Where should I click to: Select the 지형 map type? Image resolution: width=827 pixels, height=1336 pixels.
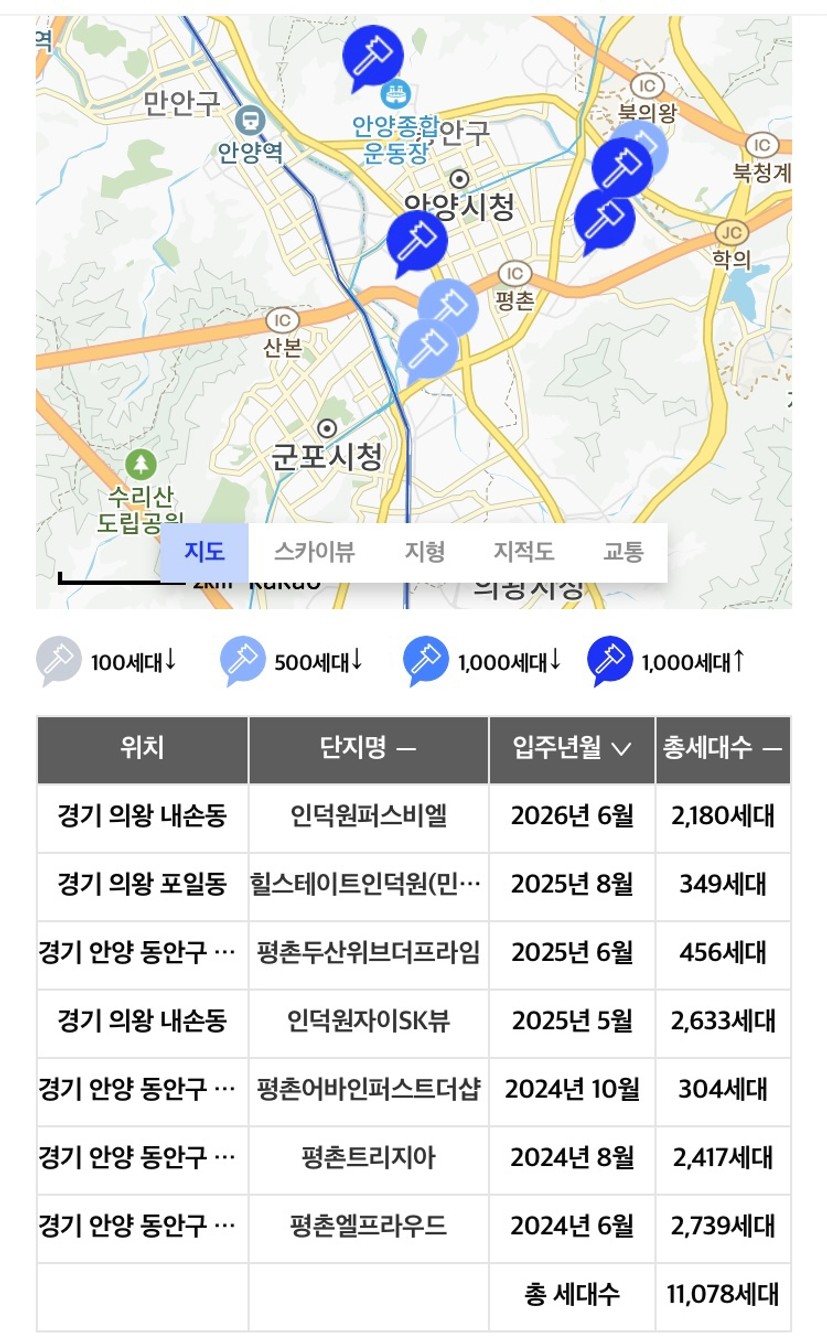424,552
